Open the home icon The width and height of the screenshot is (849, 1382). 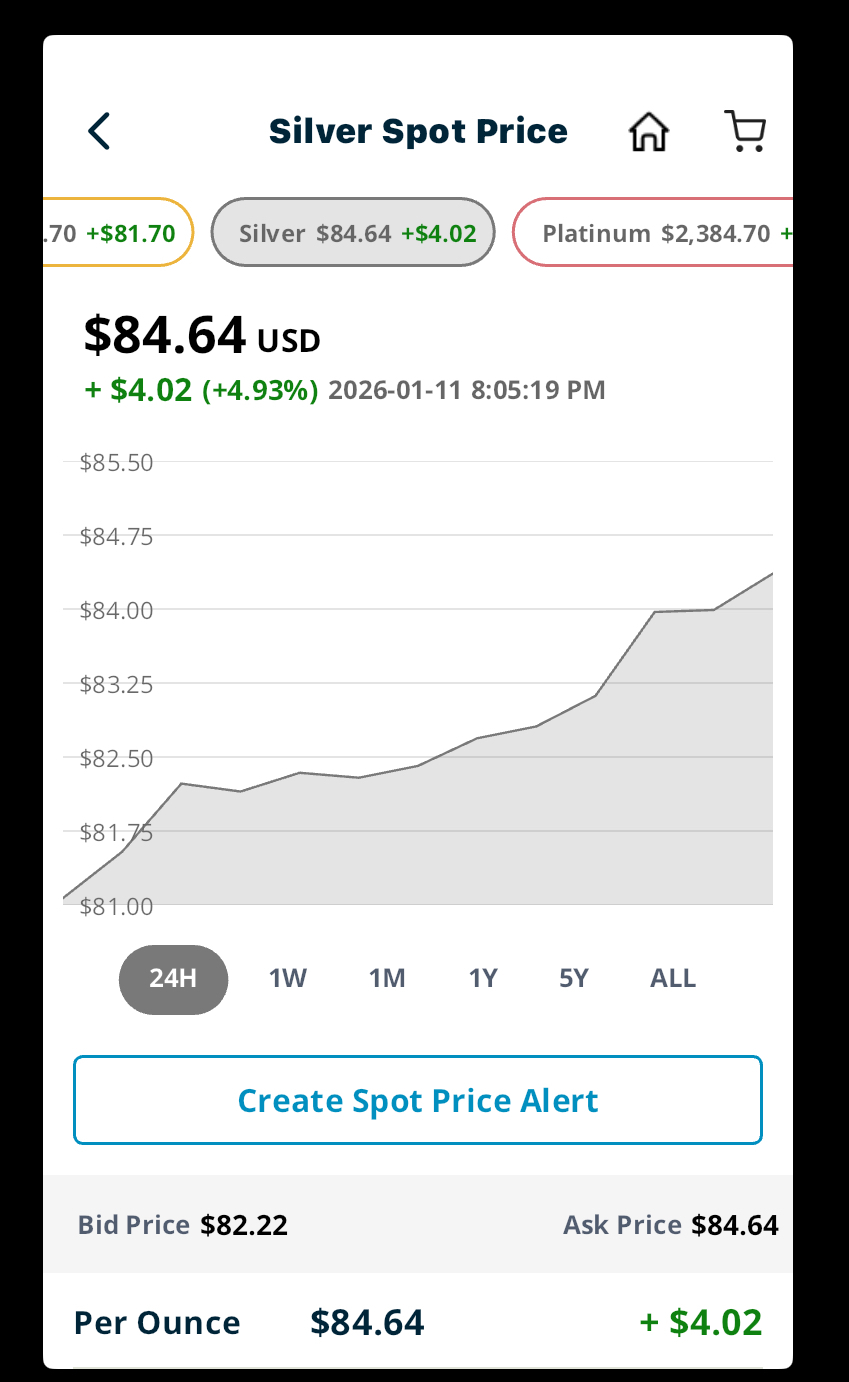click(x=648, y=132)
